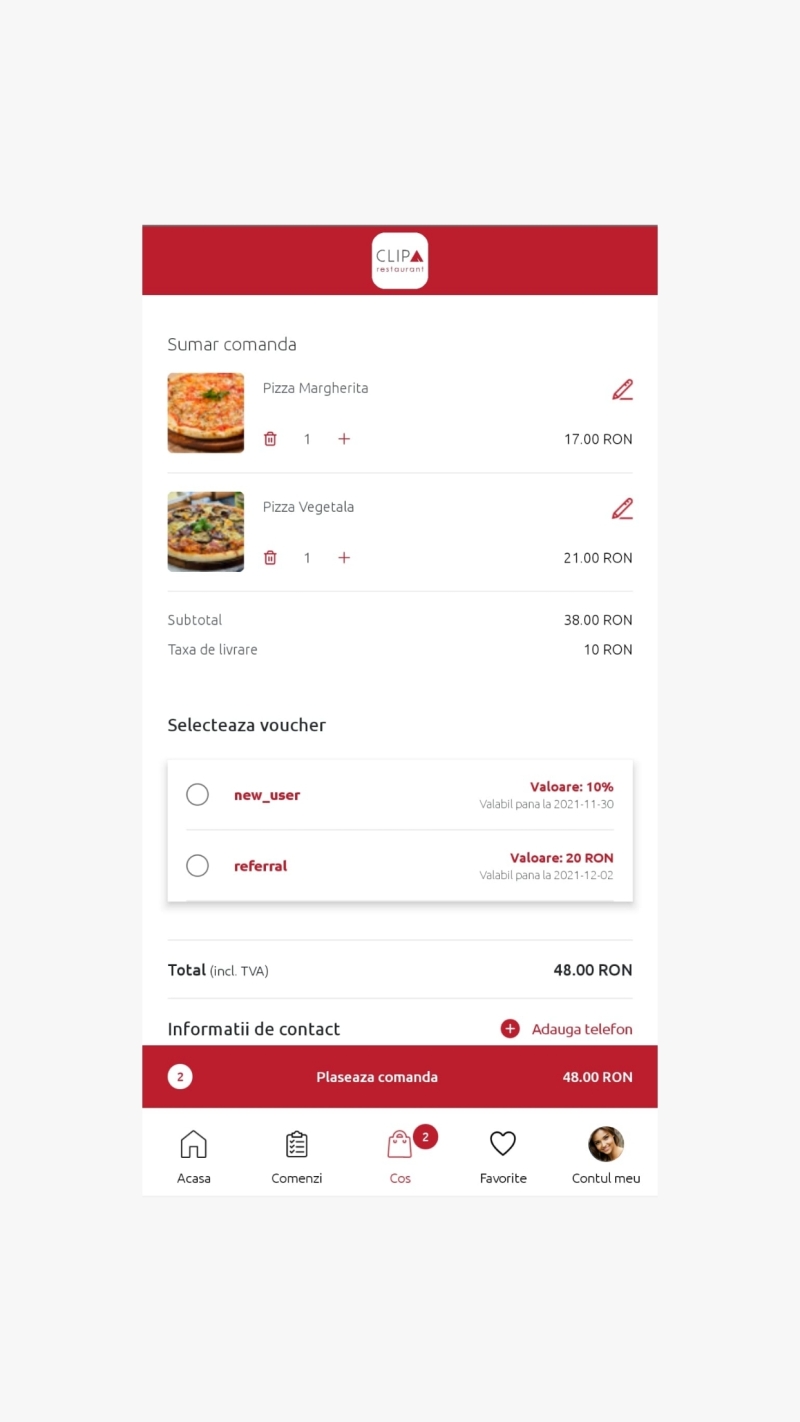Edit Pizza Vegetala via pencil icon
800x1422 pixels.
click(x=622, y=508)
